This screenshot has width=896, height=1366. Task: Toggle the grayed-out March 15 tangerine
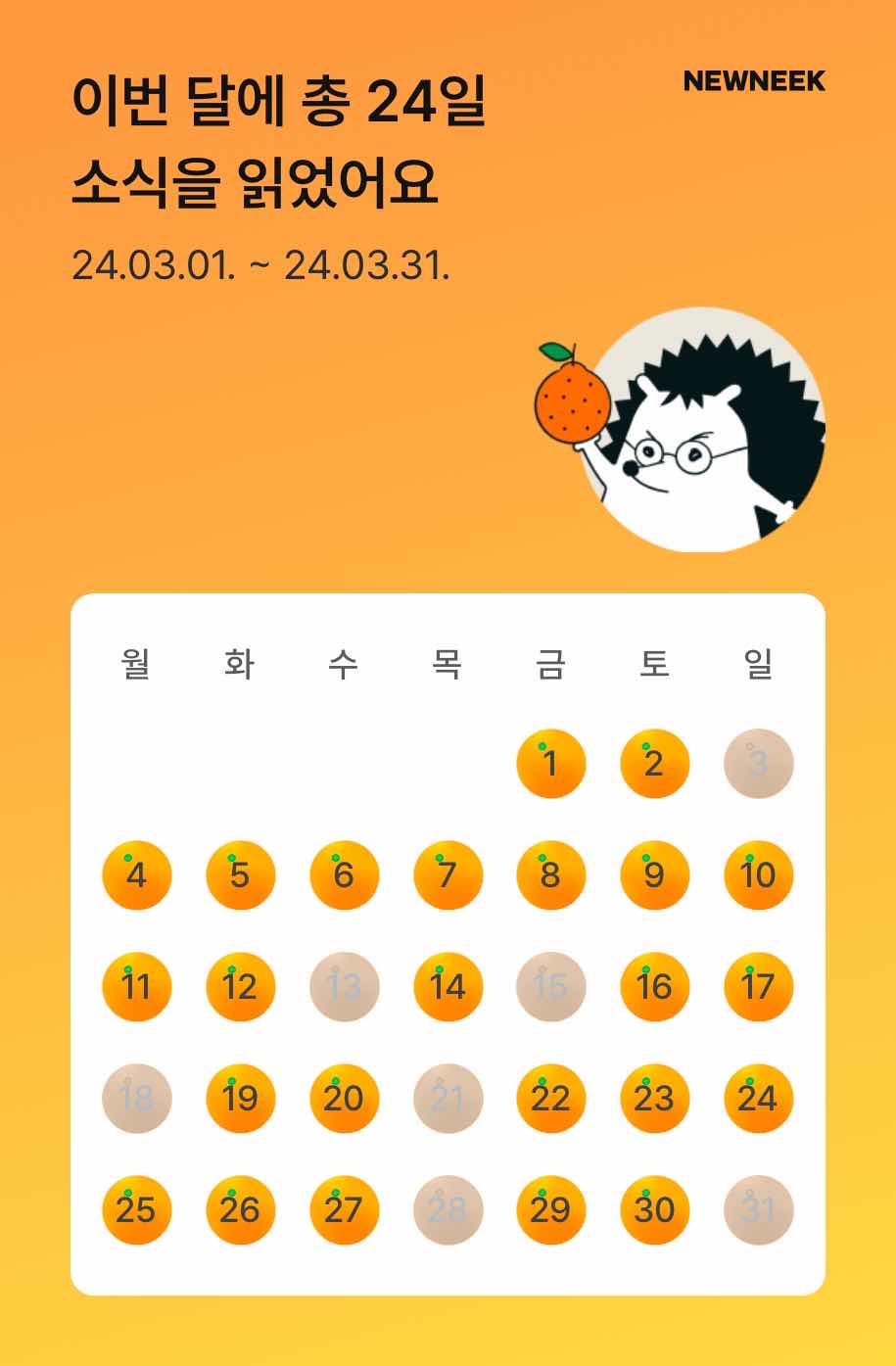(x=551, y=986)
